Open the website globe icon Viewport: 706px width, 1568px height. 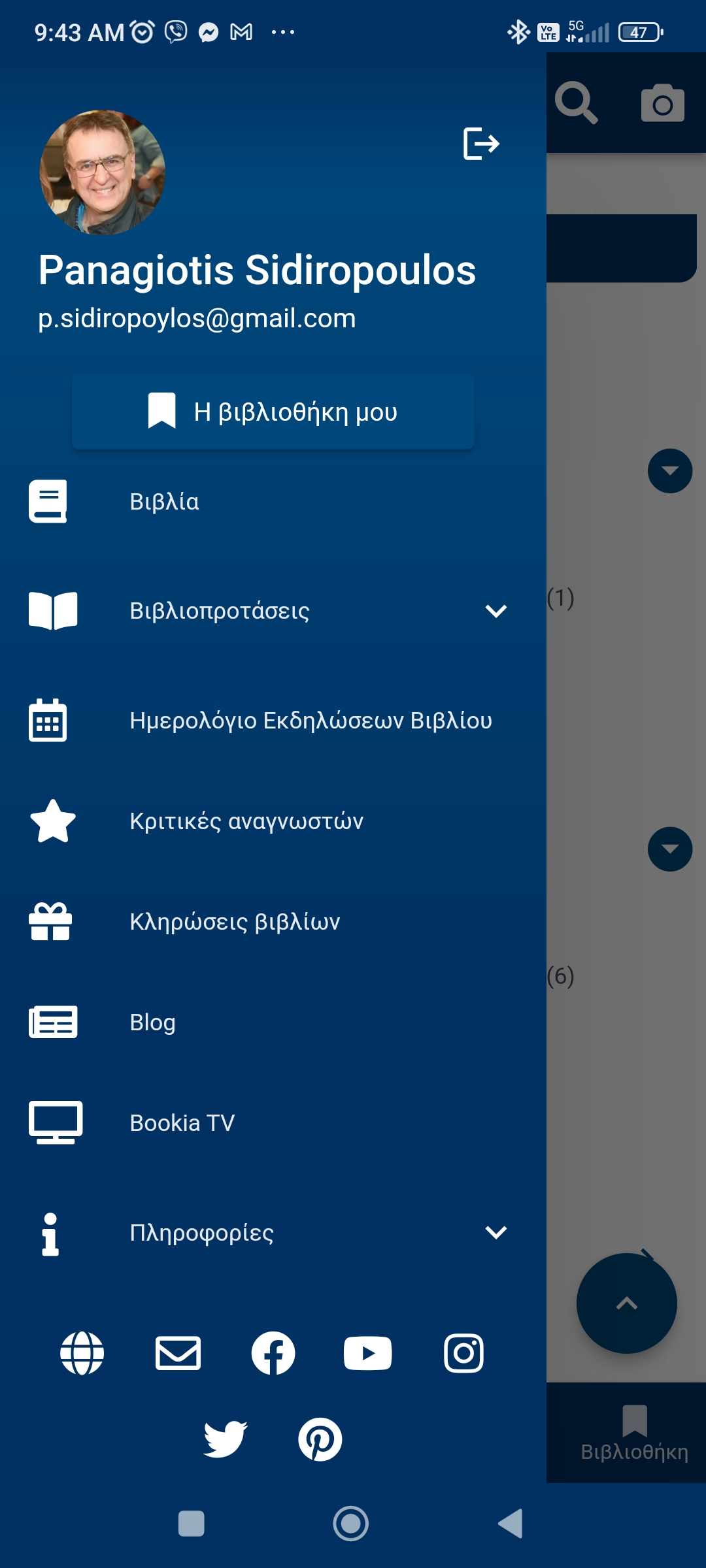pyautogui.click(x=82, y=1353)
